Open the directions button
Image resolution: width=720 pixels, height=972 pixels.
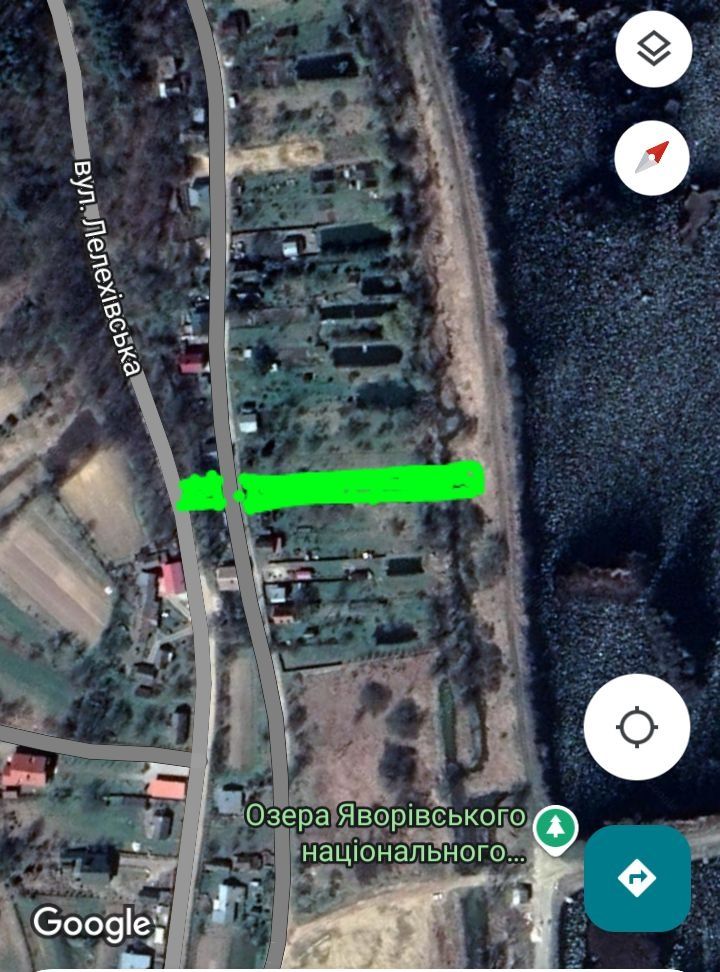click(637, 878)
